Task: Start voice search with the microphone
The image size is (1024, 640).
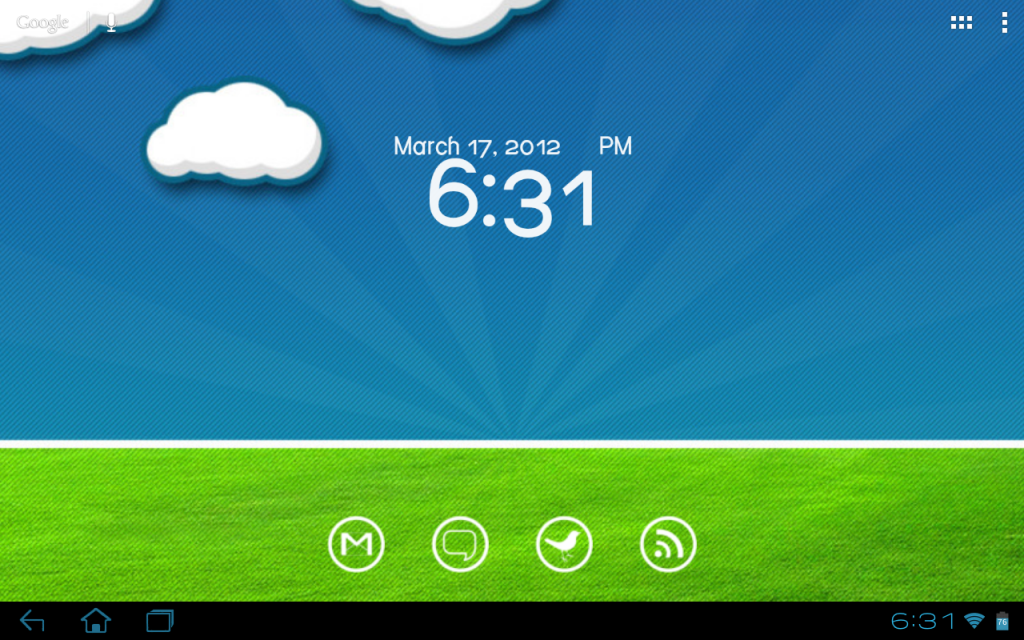Action: click(111, 22)
